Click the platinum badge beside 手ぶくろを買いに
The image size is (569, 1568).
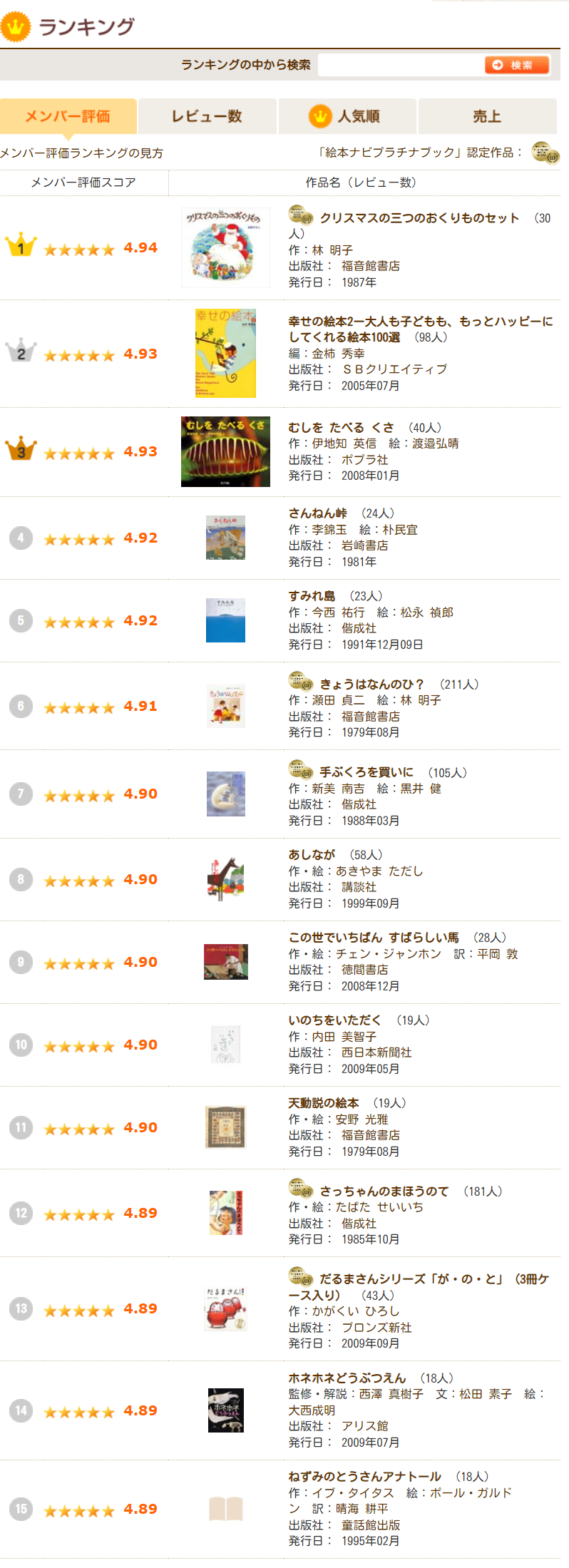[299, 769]
